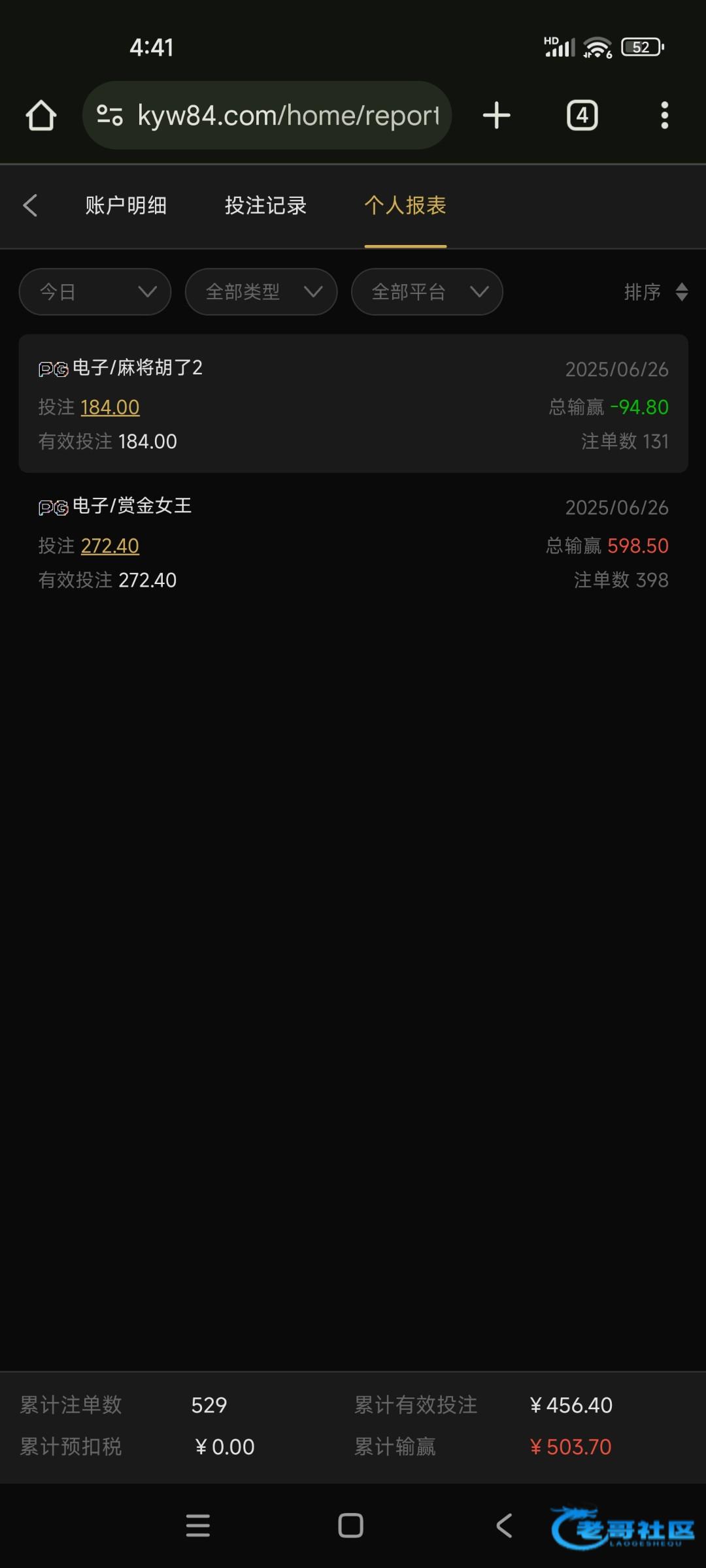Open the 184.00 bet amount link
The image size is (706, 1568).
pos(110,407)
